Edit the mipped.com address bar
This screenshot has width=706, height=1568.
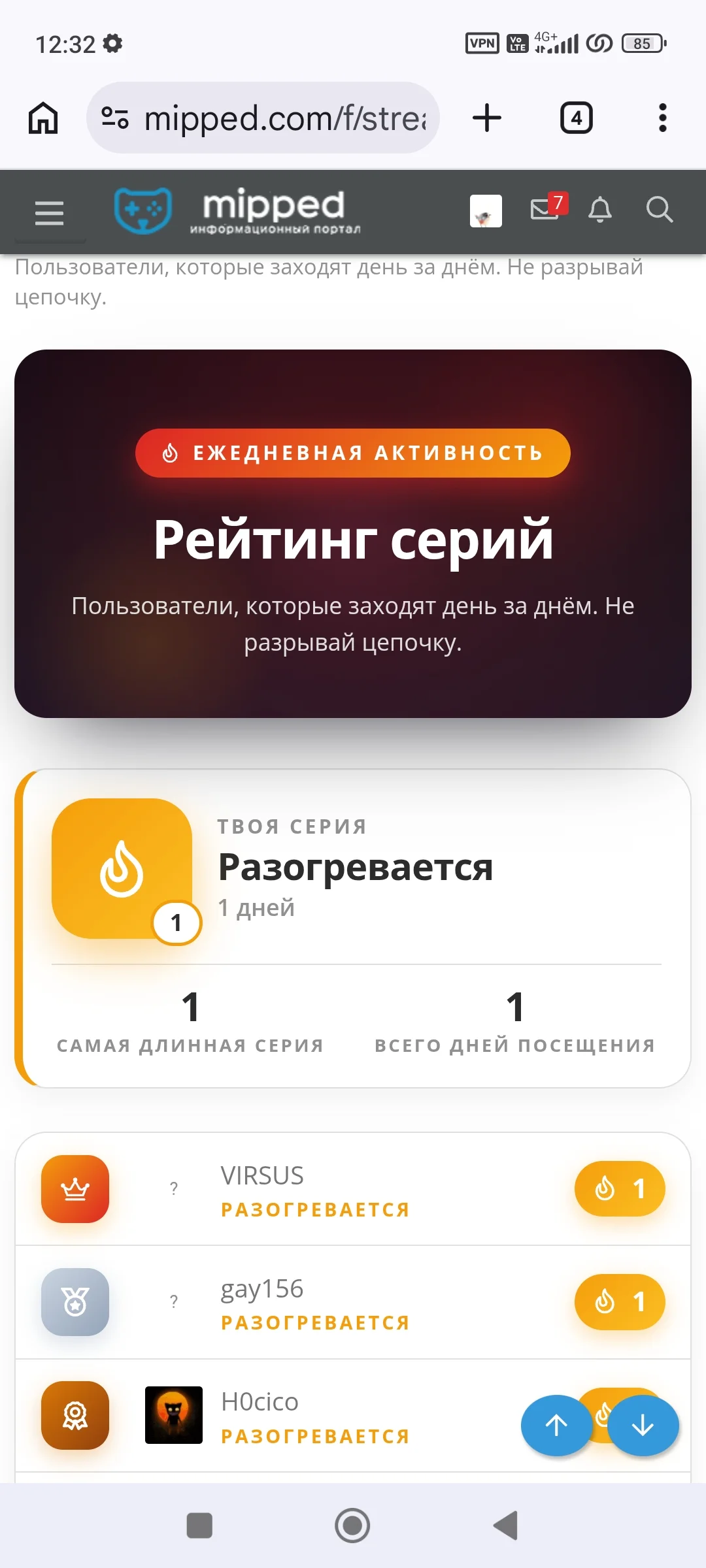pyautogui.click(x=263, y=118)
